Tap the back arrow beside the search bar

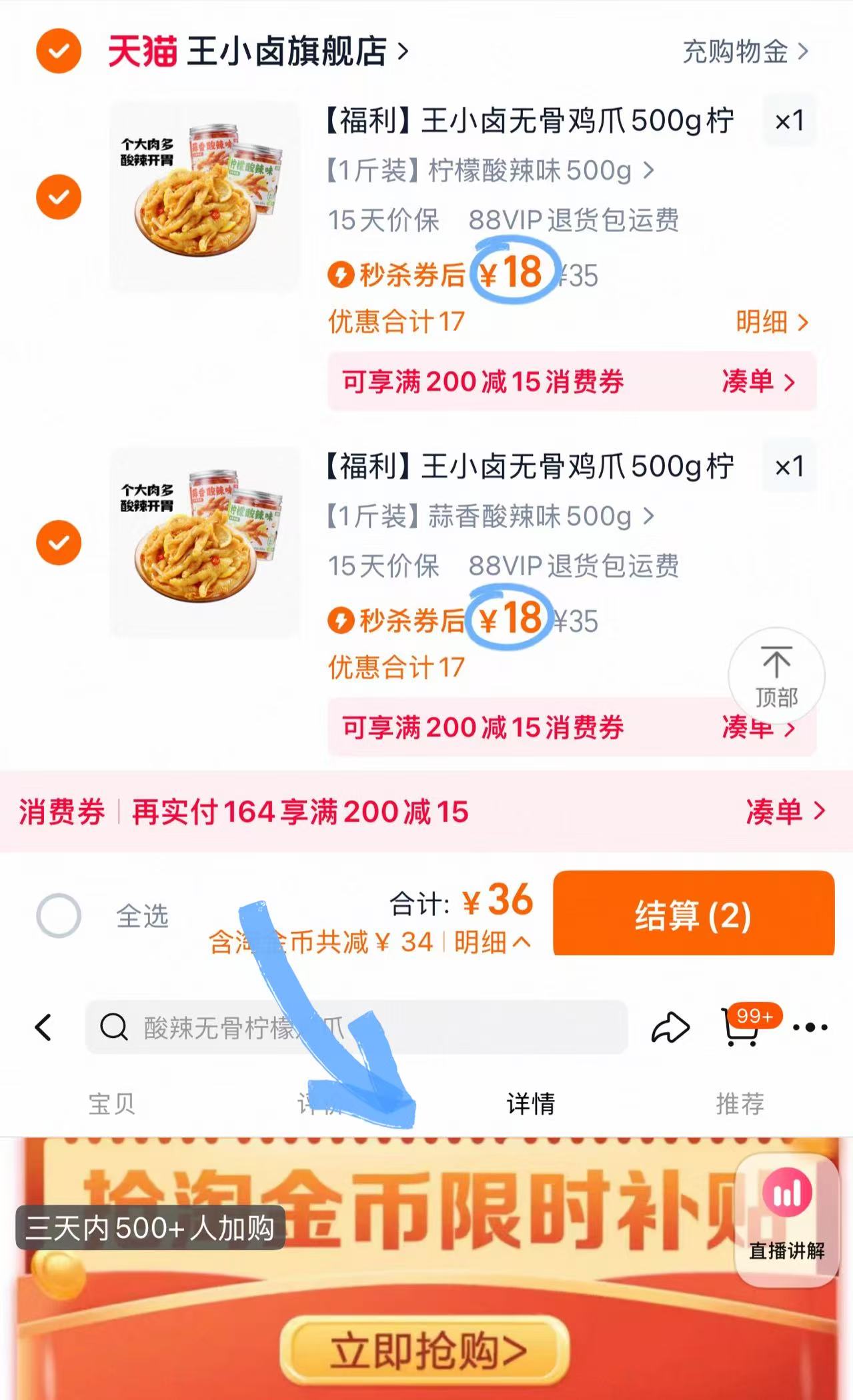click(44, 1029)
